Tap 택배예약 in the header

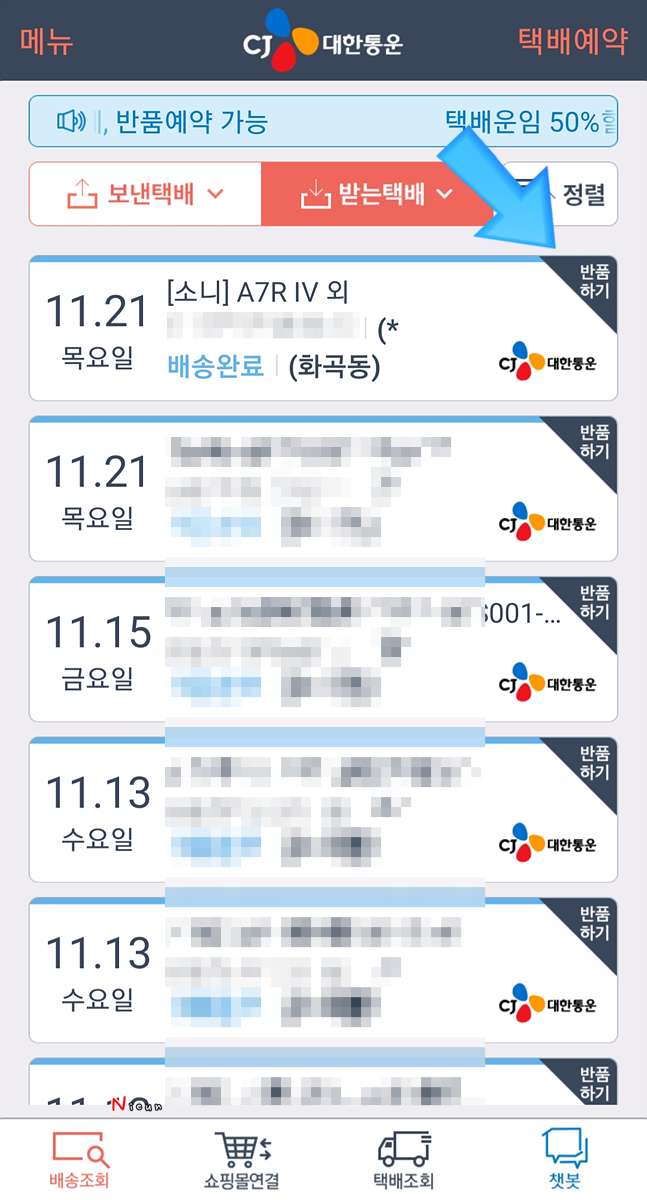click(572, 41)
